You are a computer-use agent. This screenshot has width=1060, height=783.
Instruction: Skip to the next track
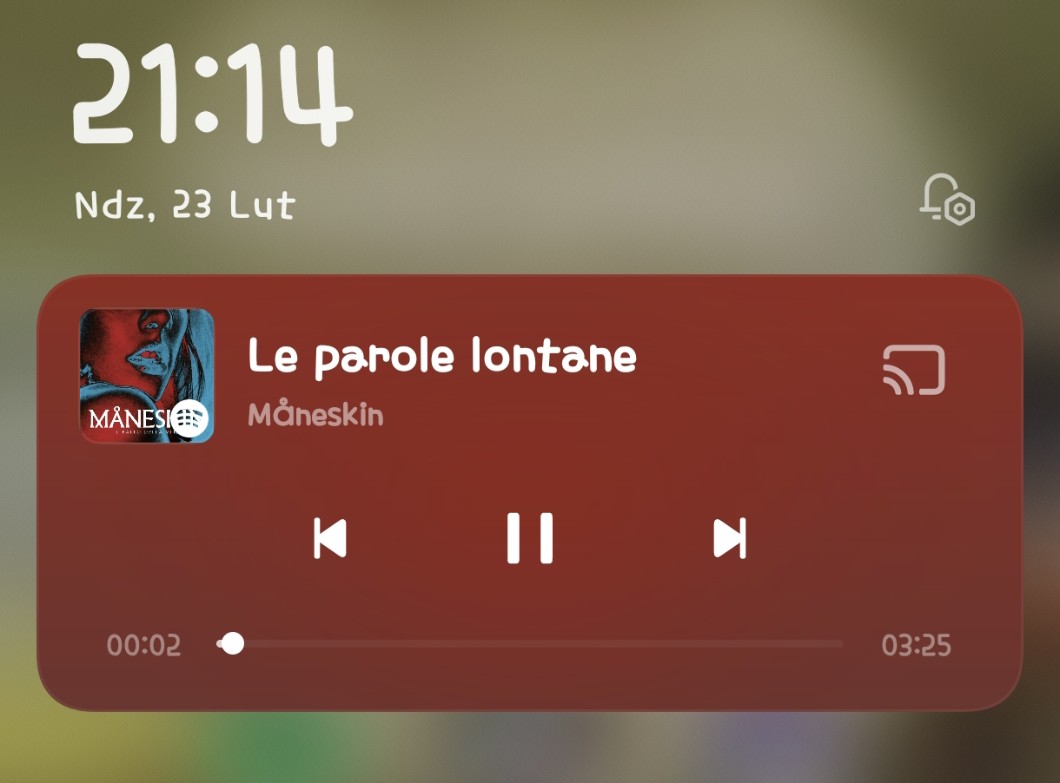(729, 538)
